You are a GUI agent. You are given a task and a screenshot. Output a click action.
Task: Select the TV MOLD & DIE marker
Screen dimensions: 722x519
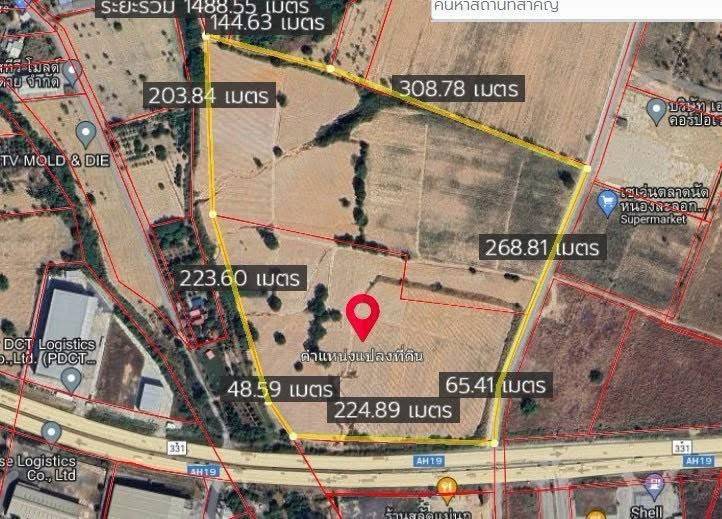click(x=86, y=133)
